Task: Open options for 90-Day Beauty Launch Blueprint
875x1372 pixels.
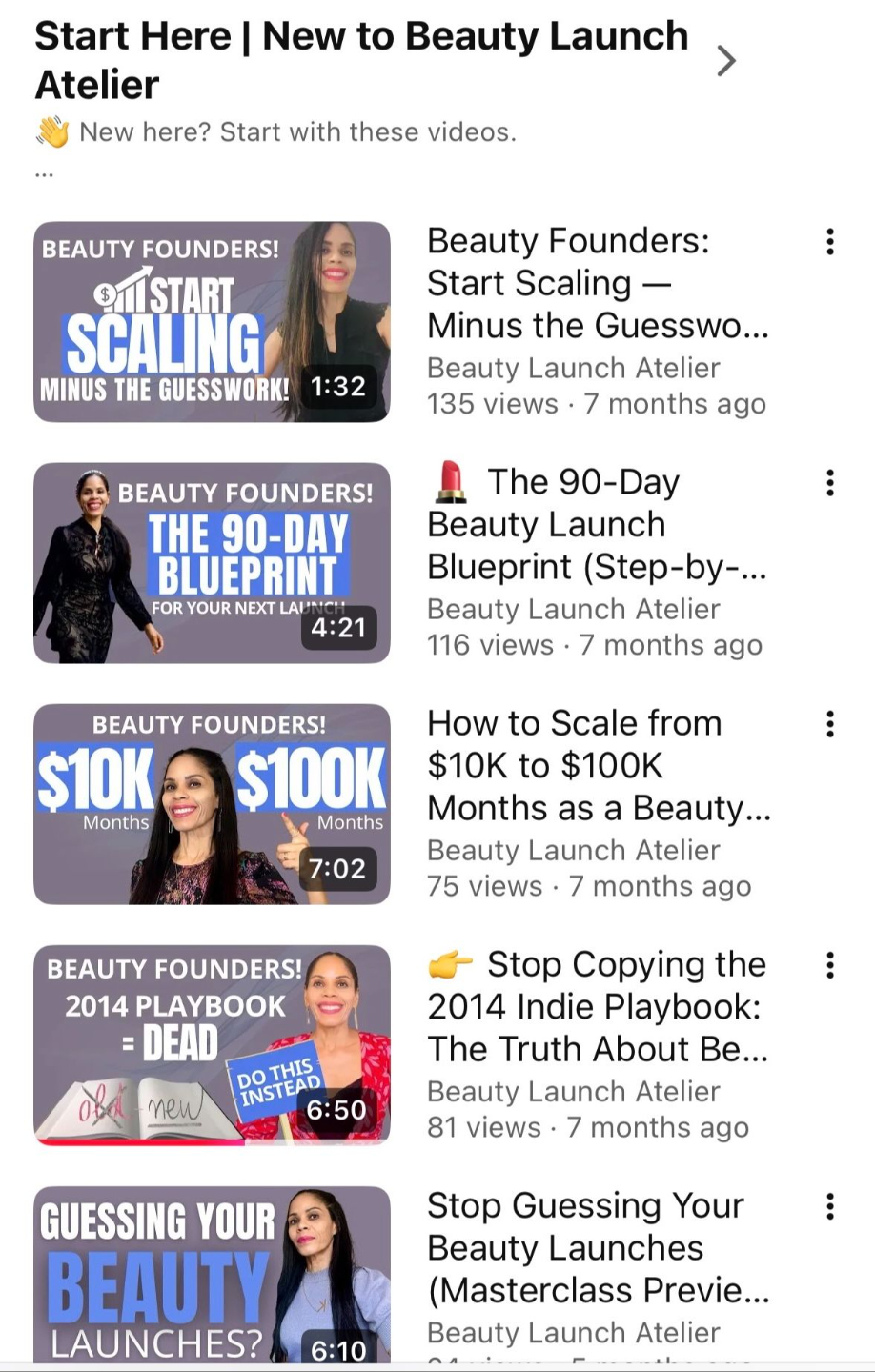Action: pyautogui.click(x=830, y=483)
